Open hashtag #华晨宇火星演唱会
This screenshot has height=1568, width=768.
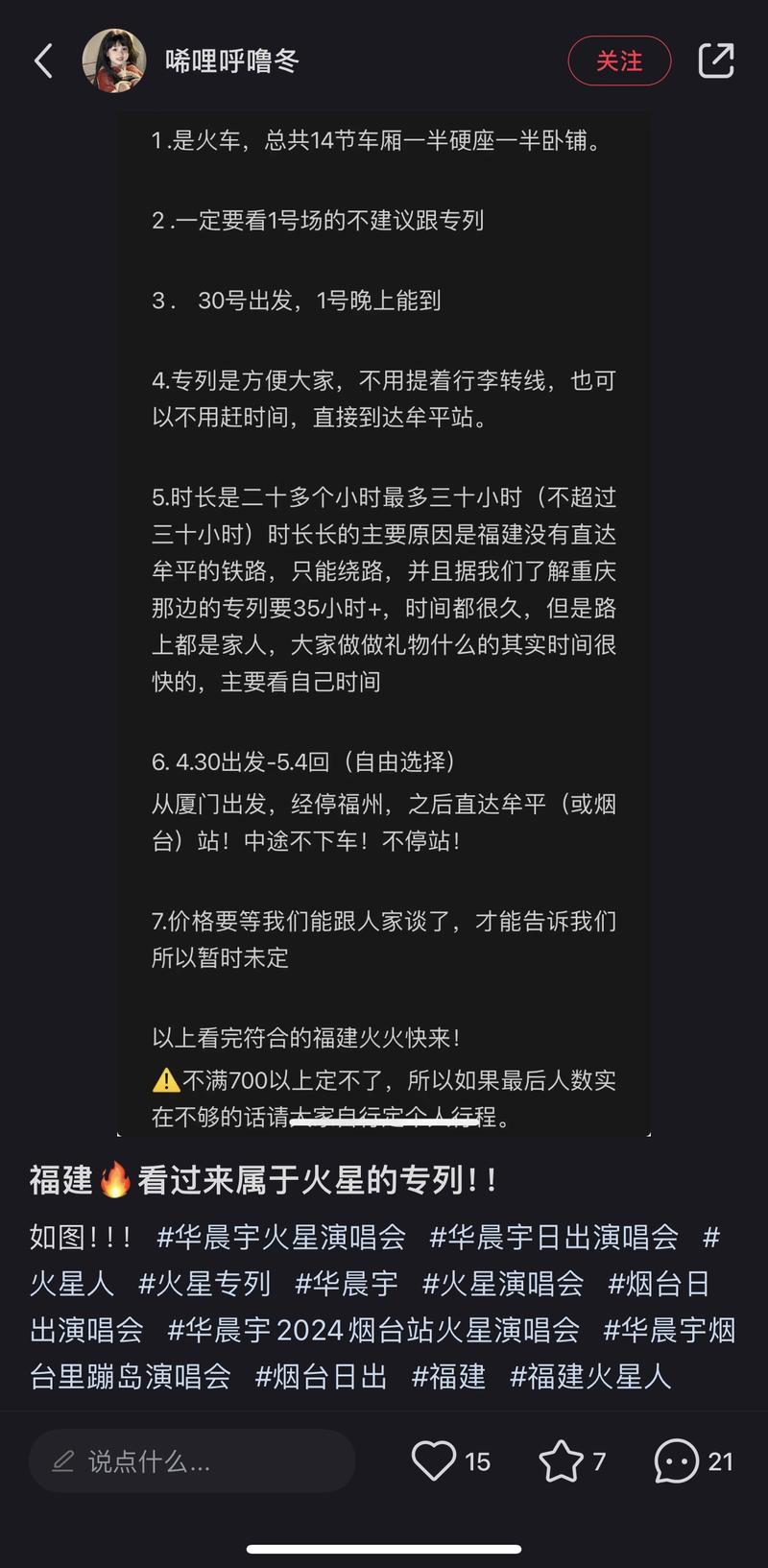281,1237
